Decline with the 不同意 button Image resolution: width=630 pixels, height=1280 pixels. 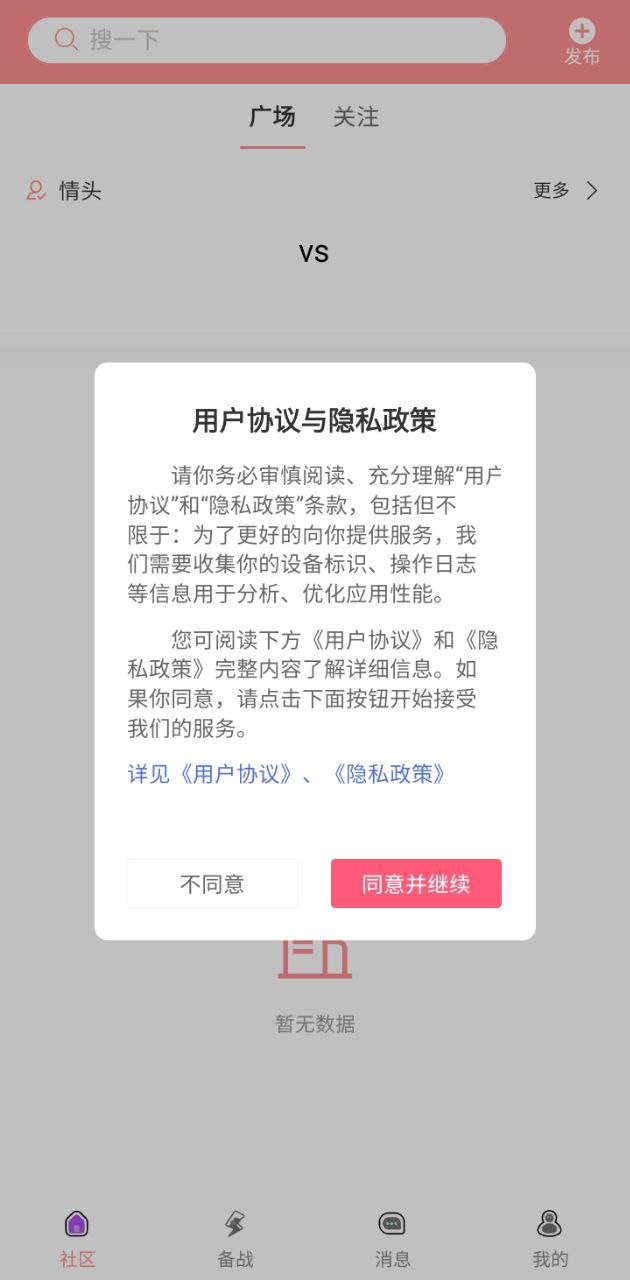pos(212,884)
